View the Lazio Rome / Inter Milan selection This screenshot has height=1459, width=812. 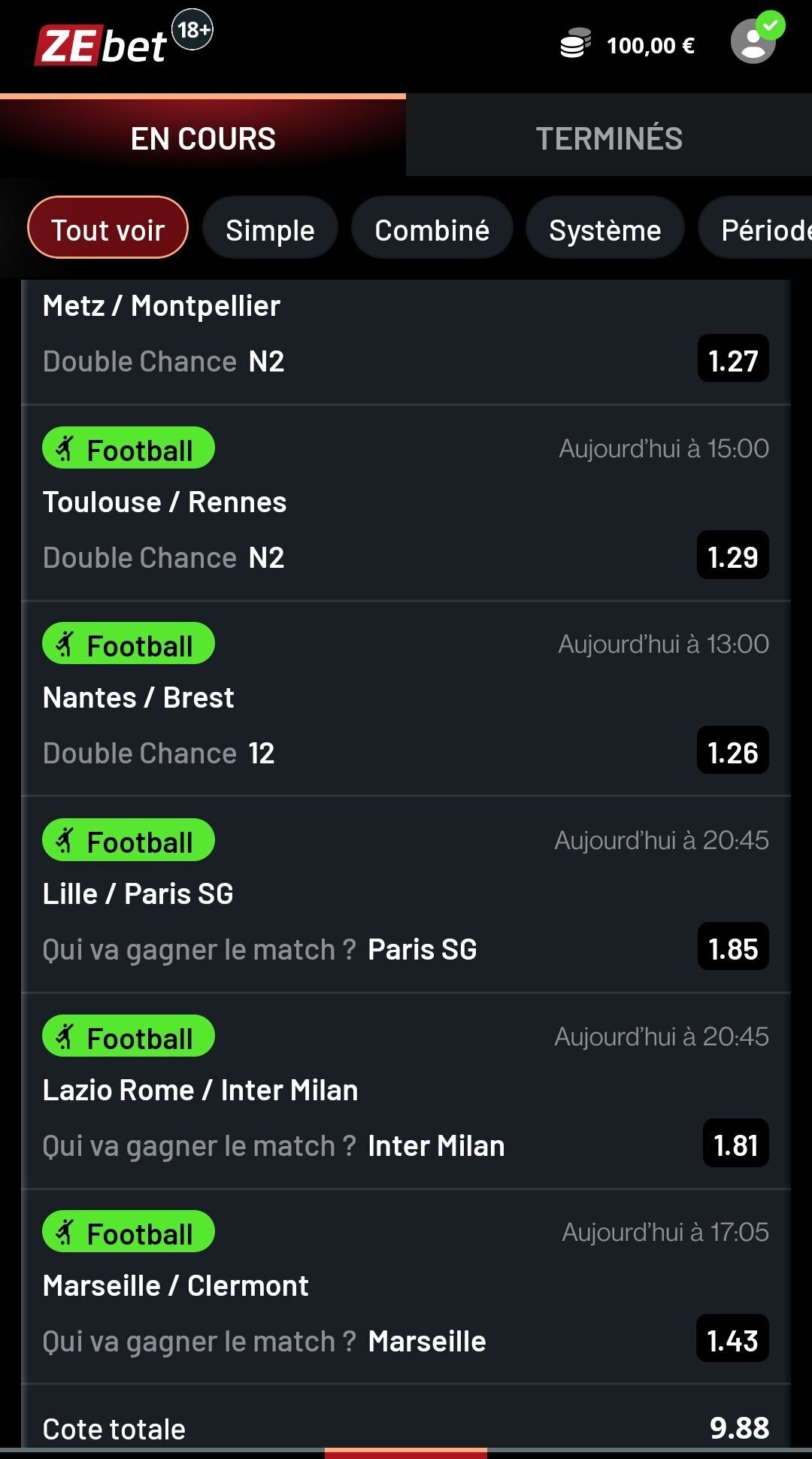coord(406,1091)
